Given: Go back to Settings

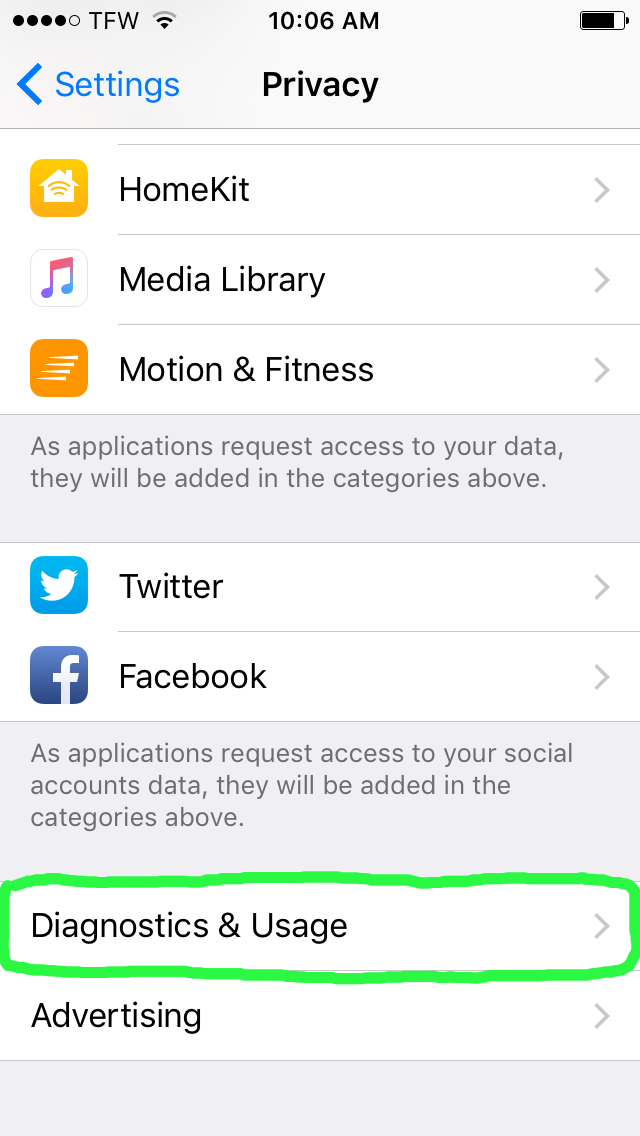Looking at the screenshot, I should (x=98, y=85).
